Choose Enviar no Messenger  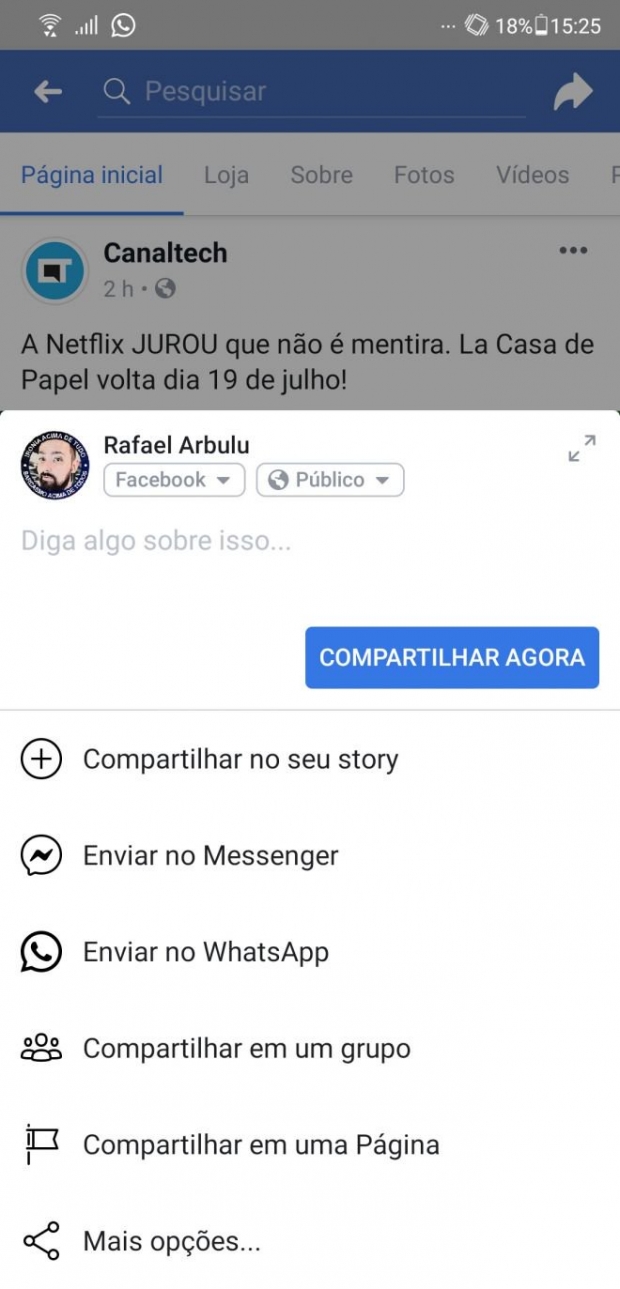coord(210,856)
